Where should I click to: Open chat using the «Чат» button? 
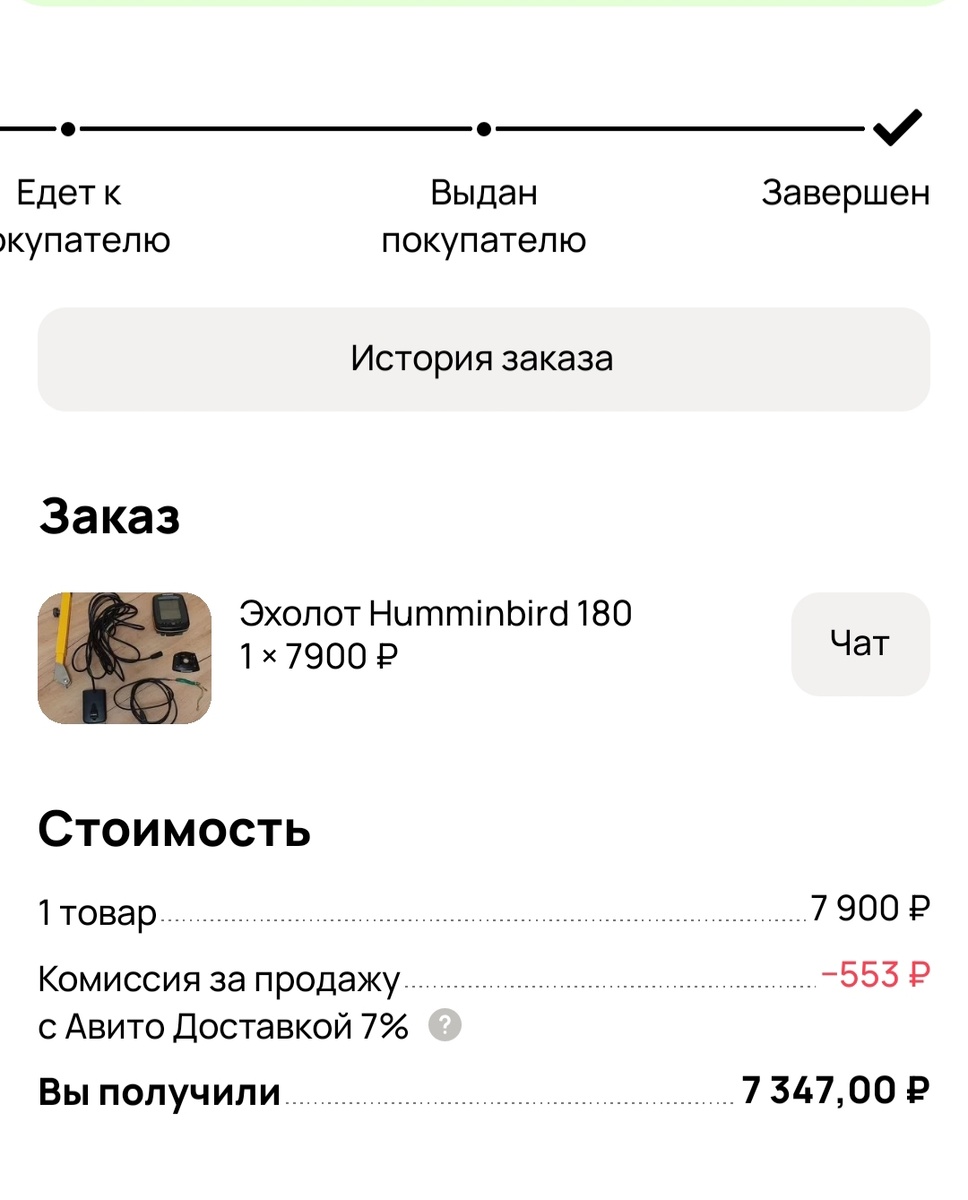point(859,644)
